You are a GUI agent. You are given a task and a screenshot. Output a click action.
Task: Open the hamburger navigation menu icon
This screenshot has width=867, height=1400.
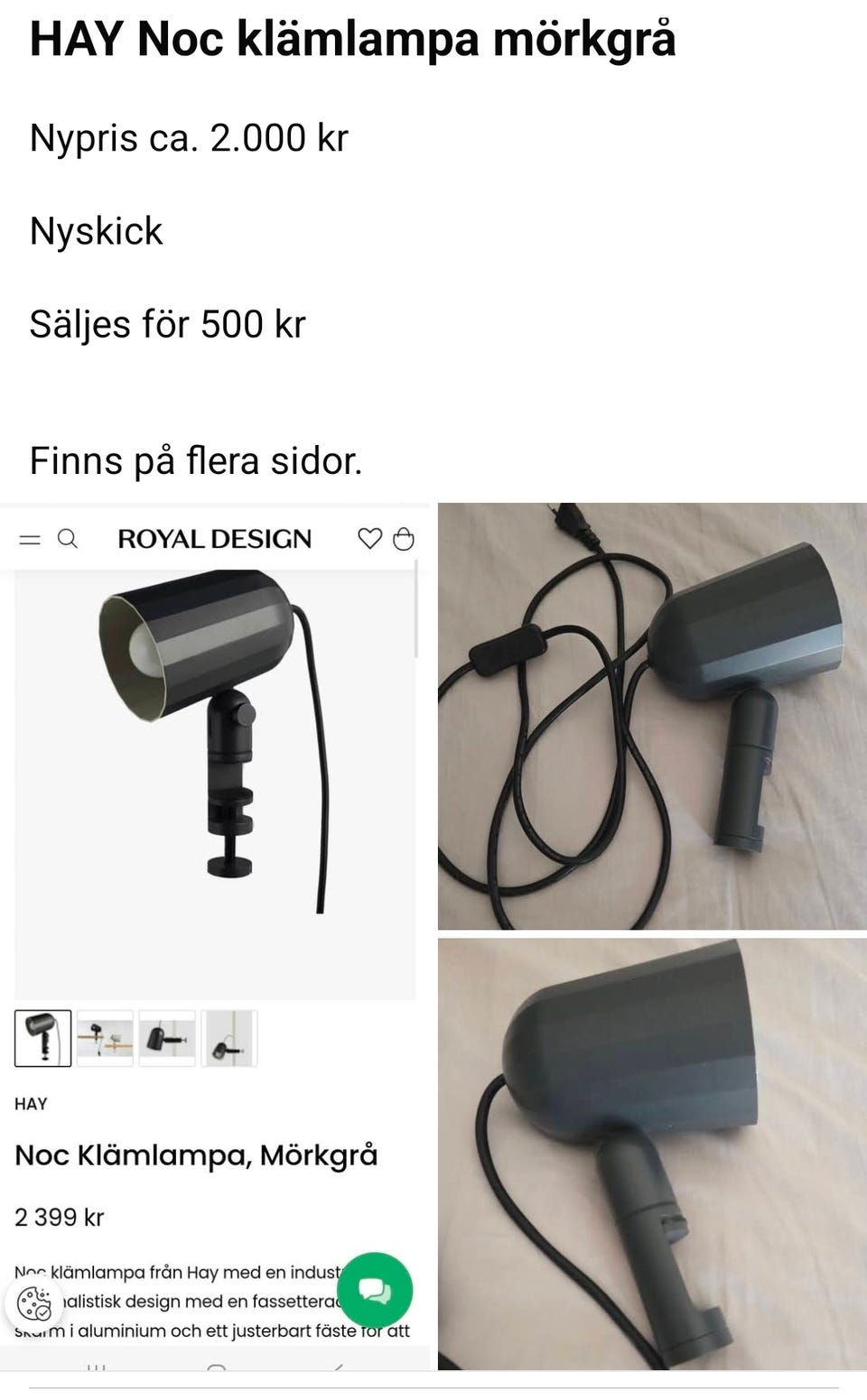pyautogui.click(x=30, y=539)
